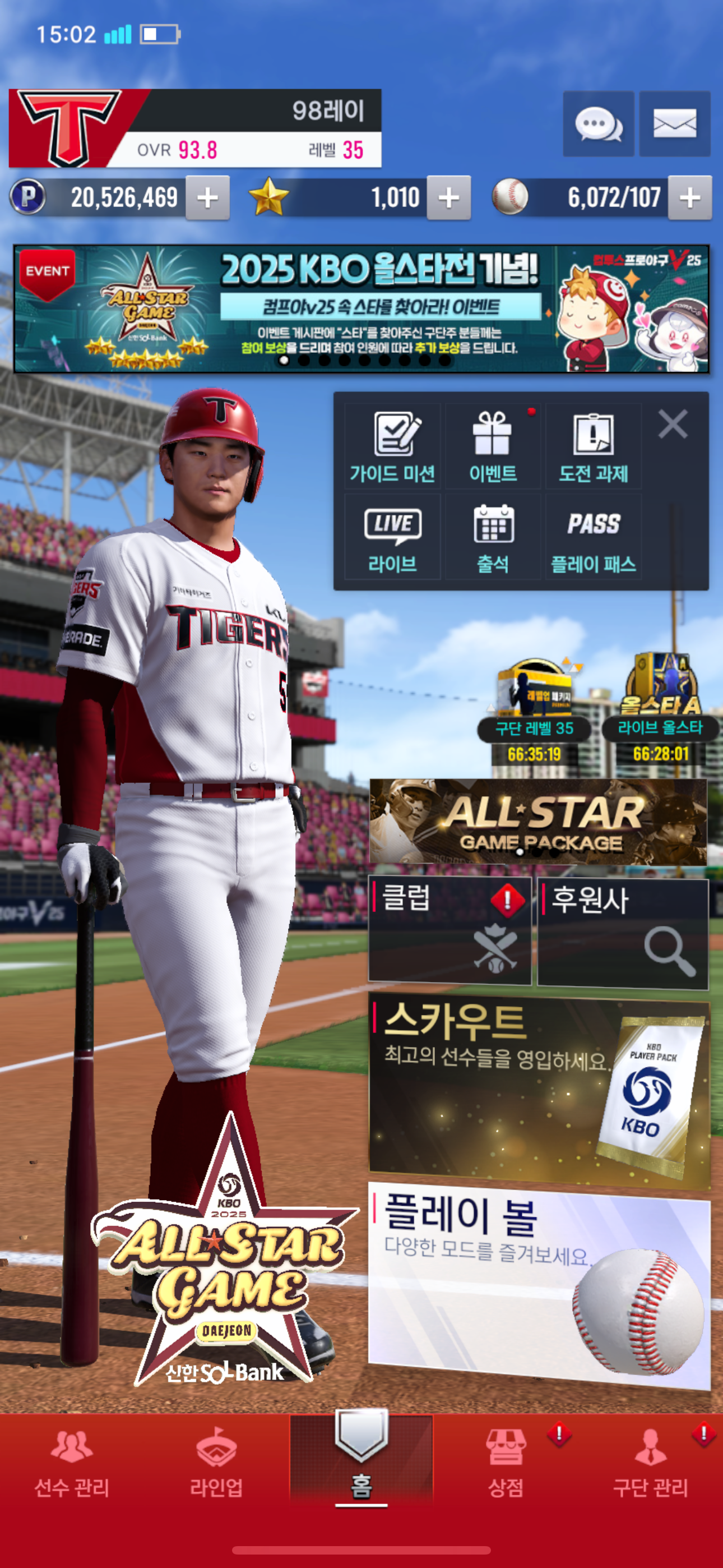Open 가이드 미션 (Guide Missions)
723x1568 pixels.
(x=392, y=447)
